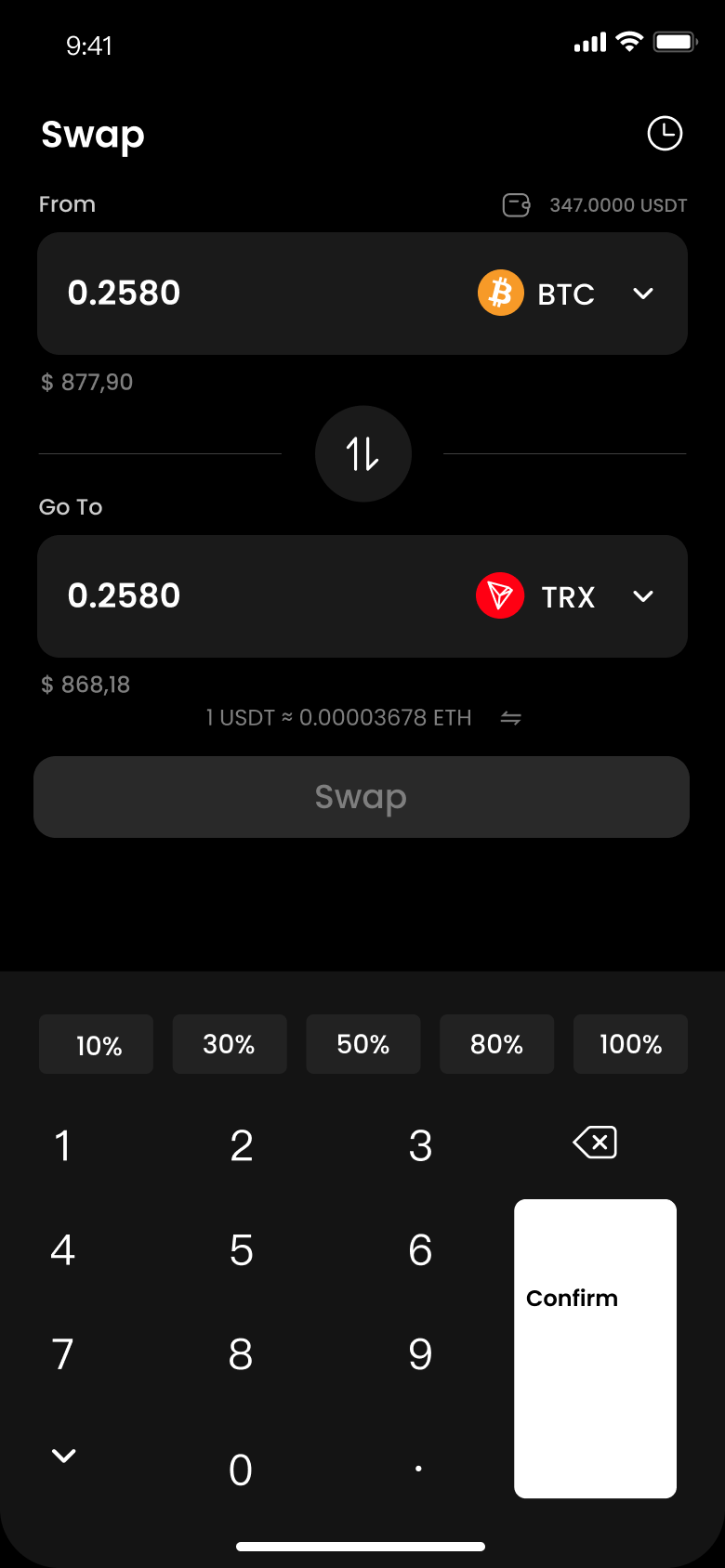This screenshot has height=1568, width=725.
Task: Choose the 80% amount chip
Action: point(497,1045)
